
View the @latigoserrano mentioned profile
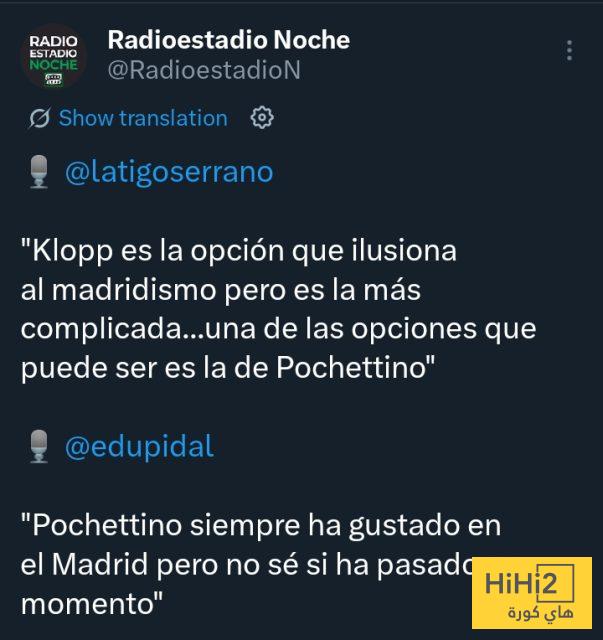coord(168,172)
